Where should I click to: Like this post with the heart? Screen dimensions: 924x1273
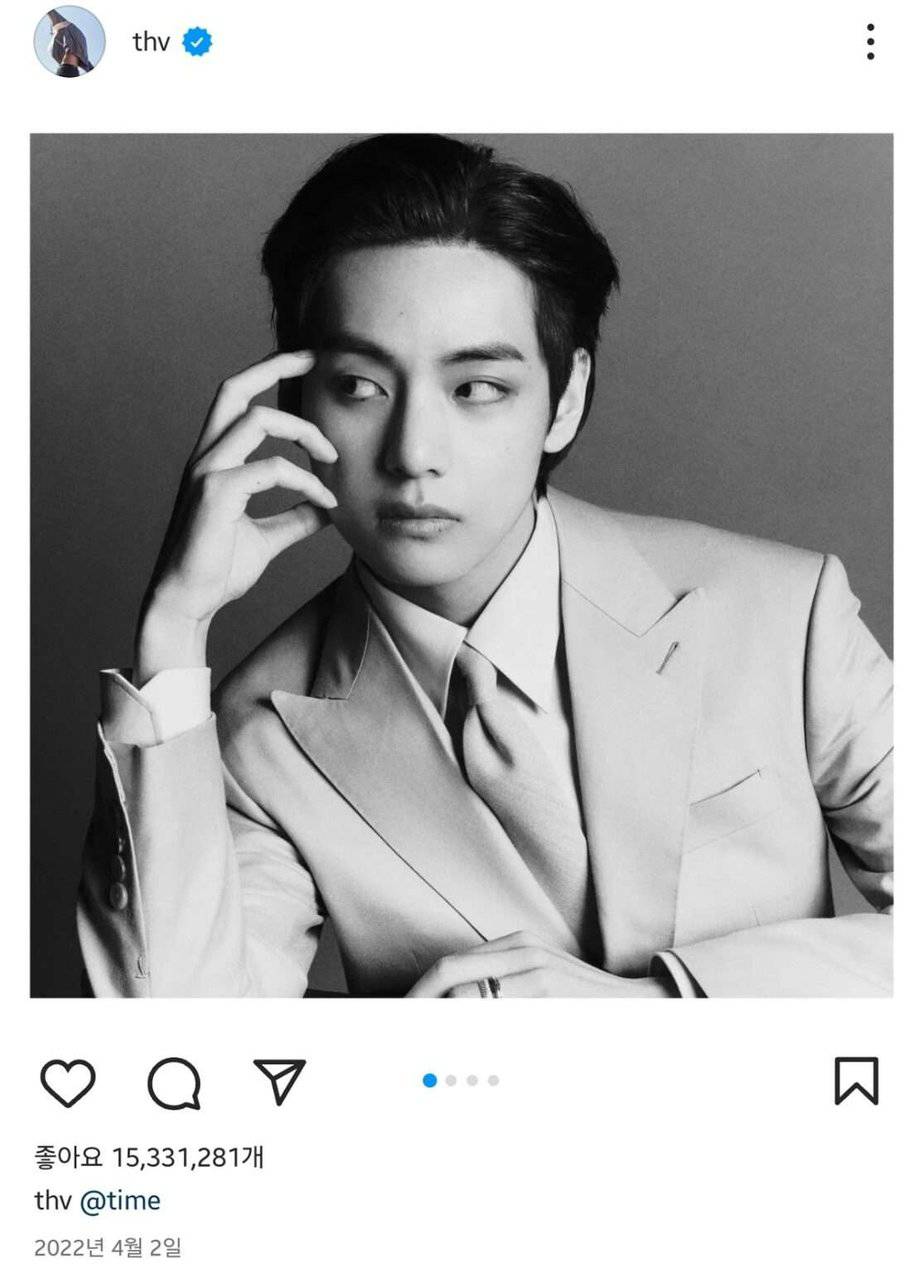[68, 1082]
